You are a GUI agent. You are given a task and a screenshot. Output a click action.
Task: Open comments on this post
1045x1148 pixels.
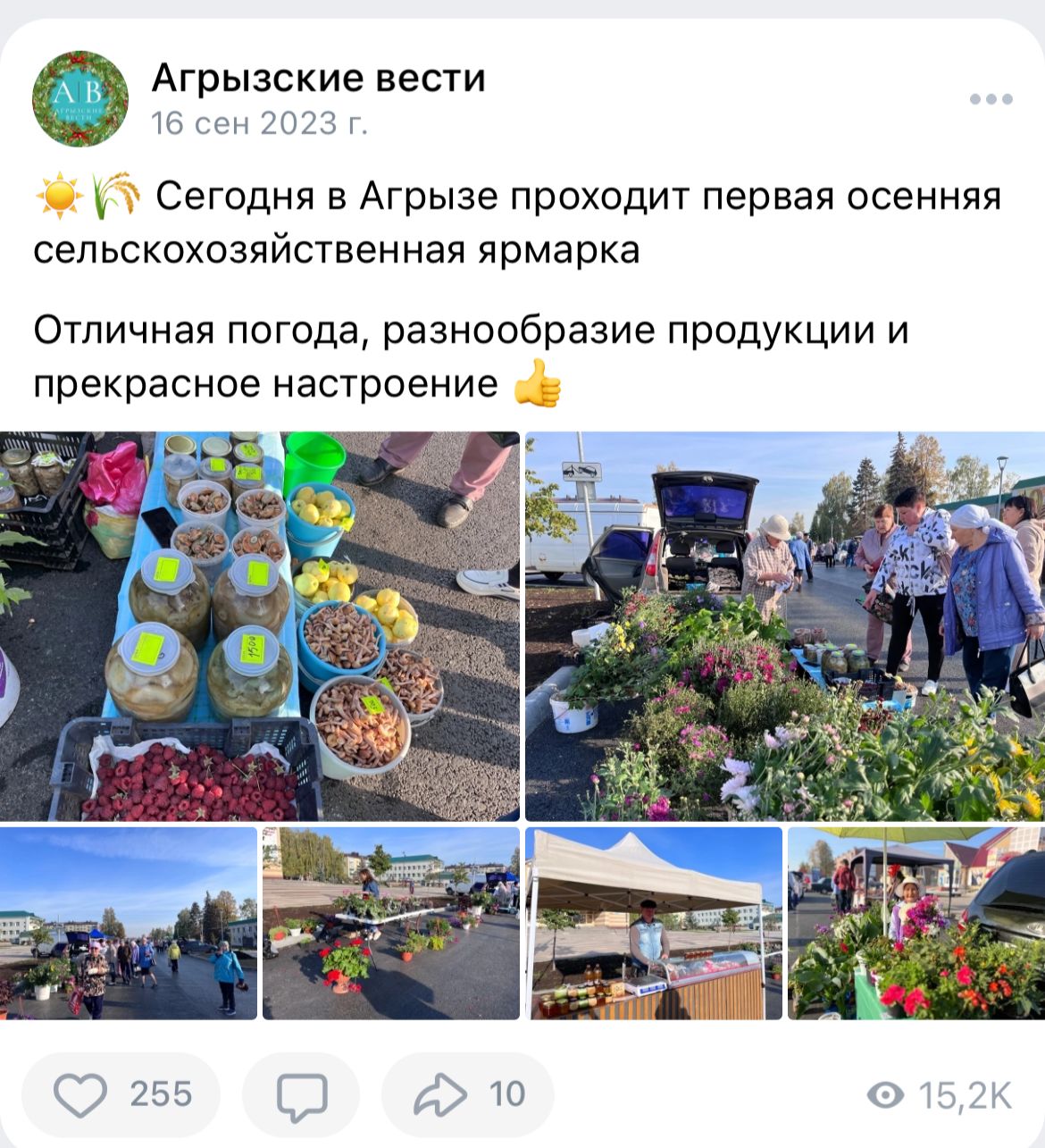pos(301,1095)
